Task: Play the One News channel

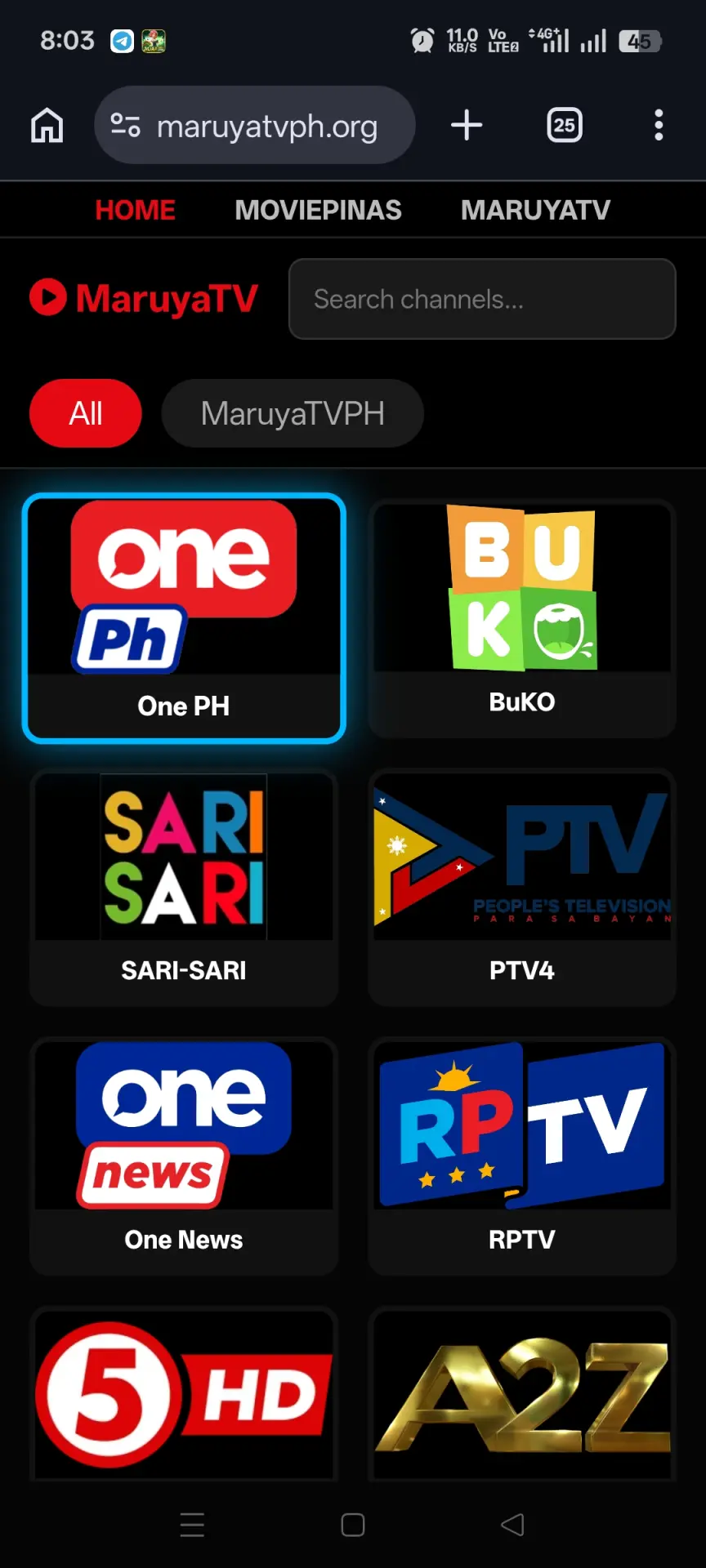Action: (x=184, y=1156)
